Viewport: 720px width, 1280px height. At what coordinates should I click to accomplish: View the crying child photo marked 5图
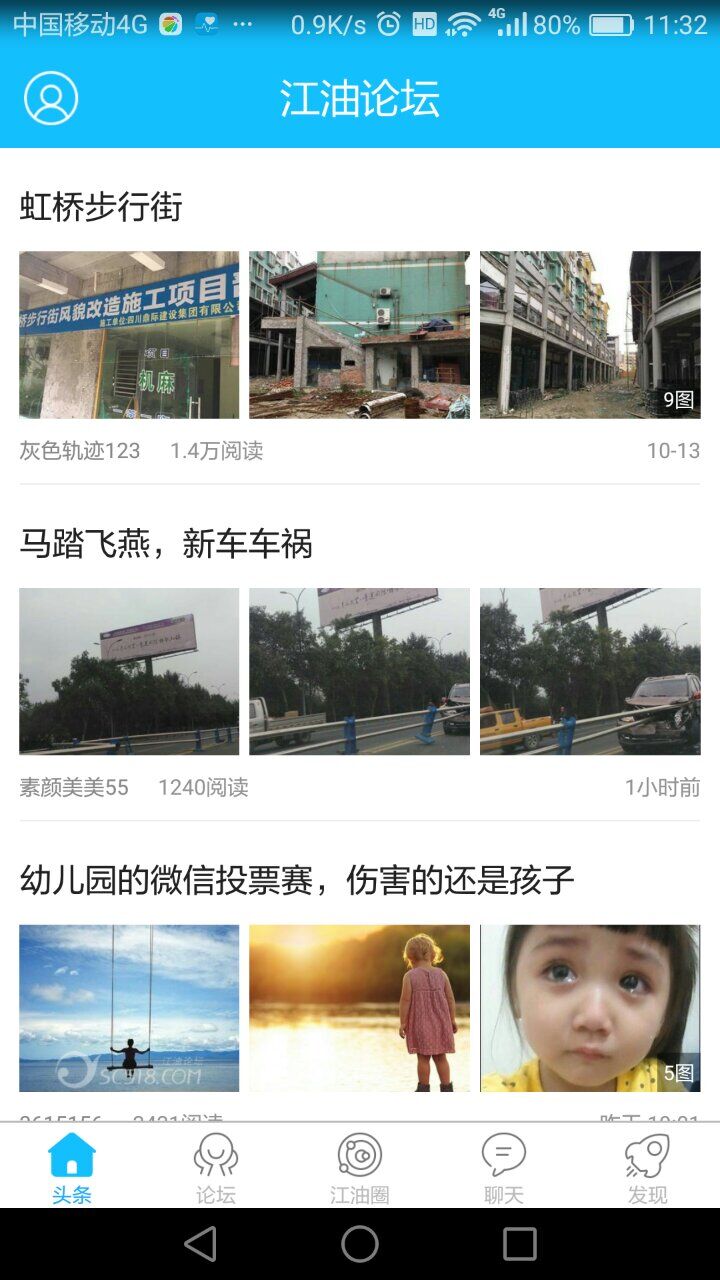coord(590,1008)
